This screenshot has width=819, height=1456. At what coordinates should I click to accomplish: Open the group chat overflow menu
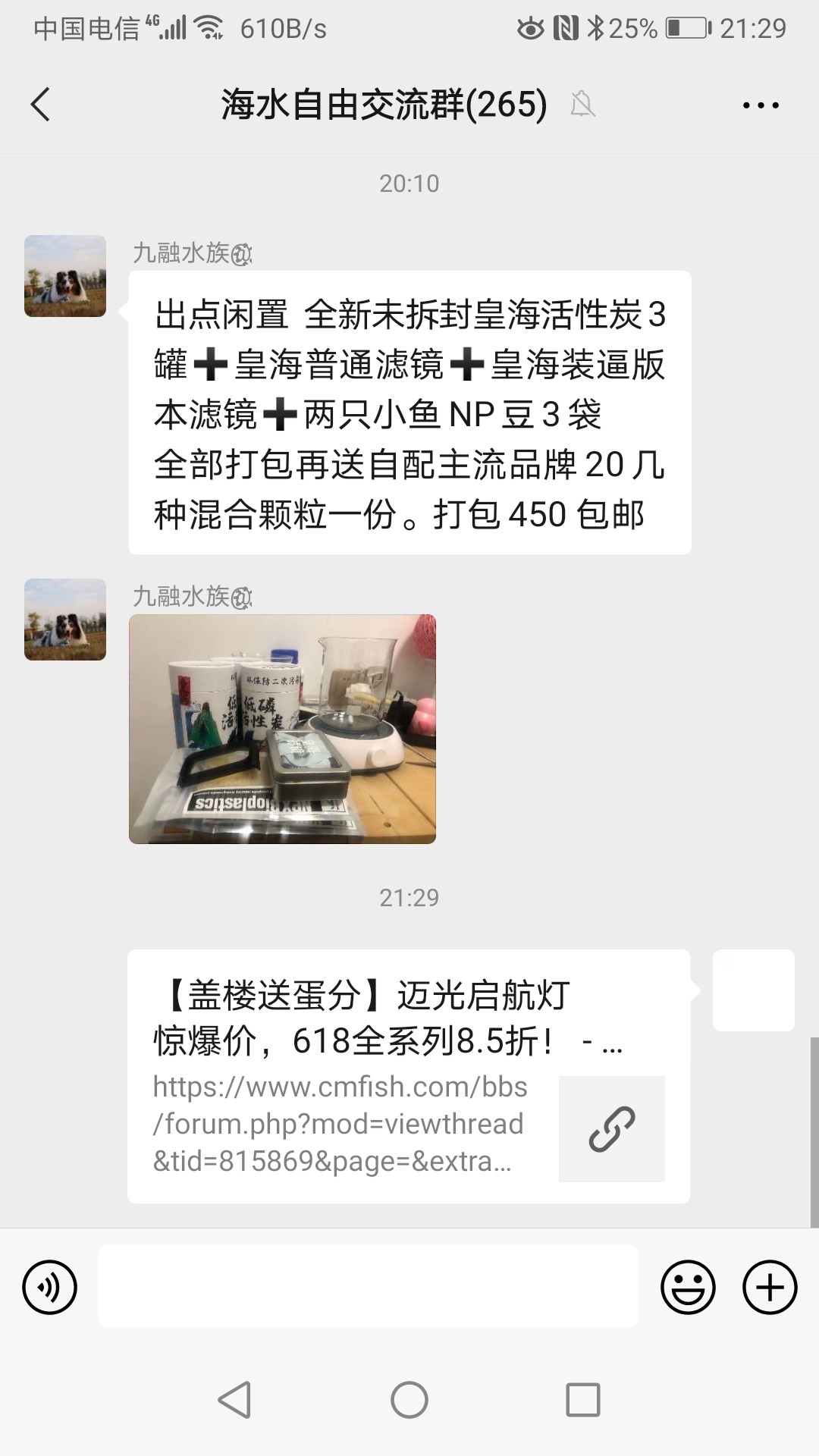(x=761, y=105)
